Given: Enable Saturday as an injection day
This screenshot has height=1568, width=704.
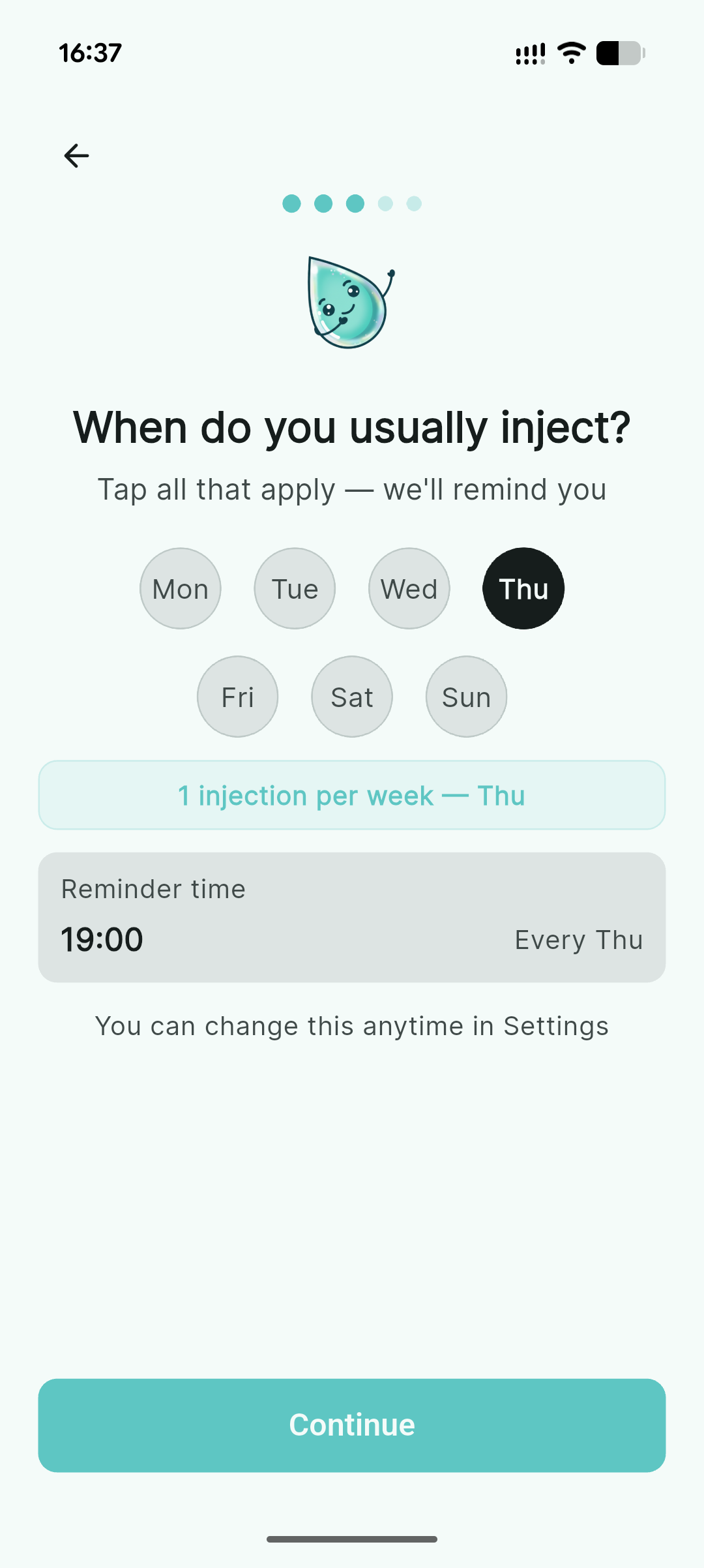Looking at the screenshot, I should coord(352,696).
